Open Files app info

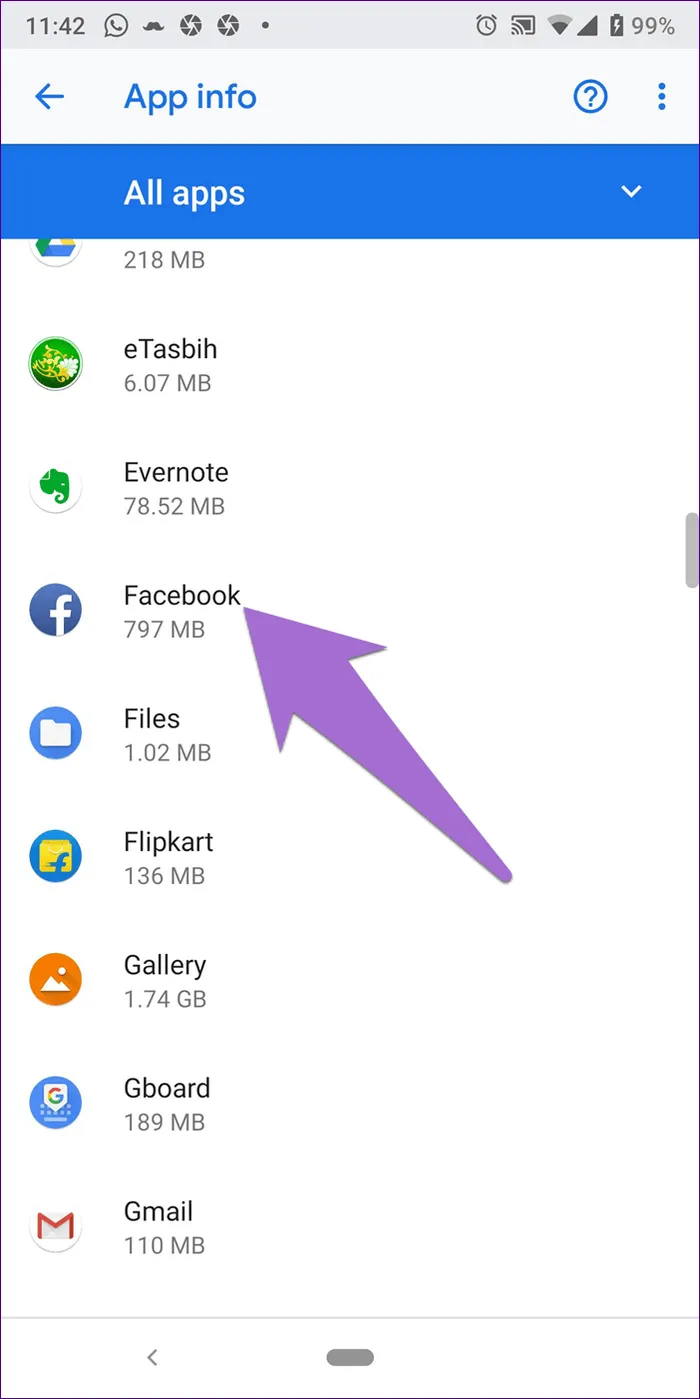165,734
